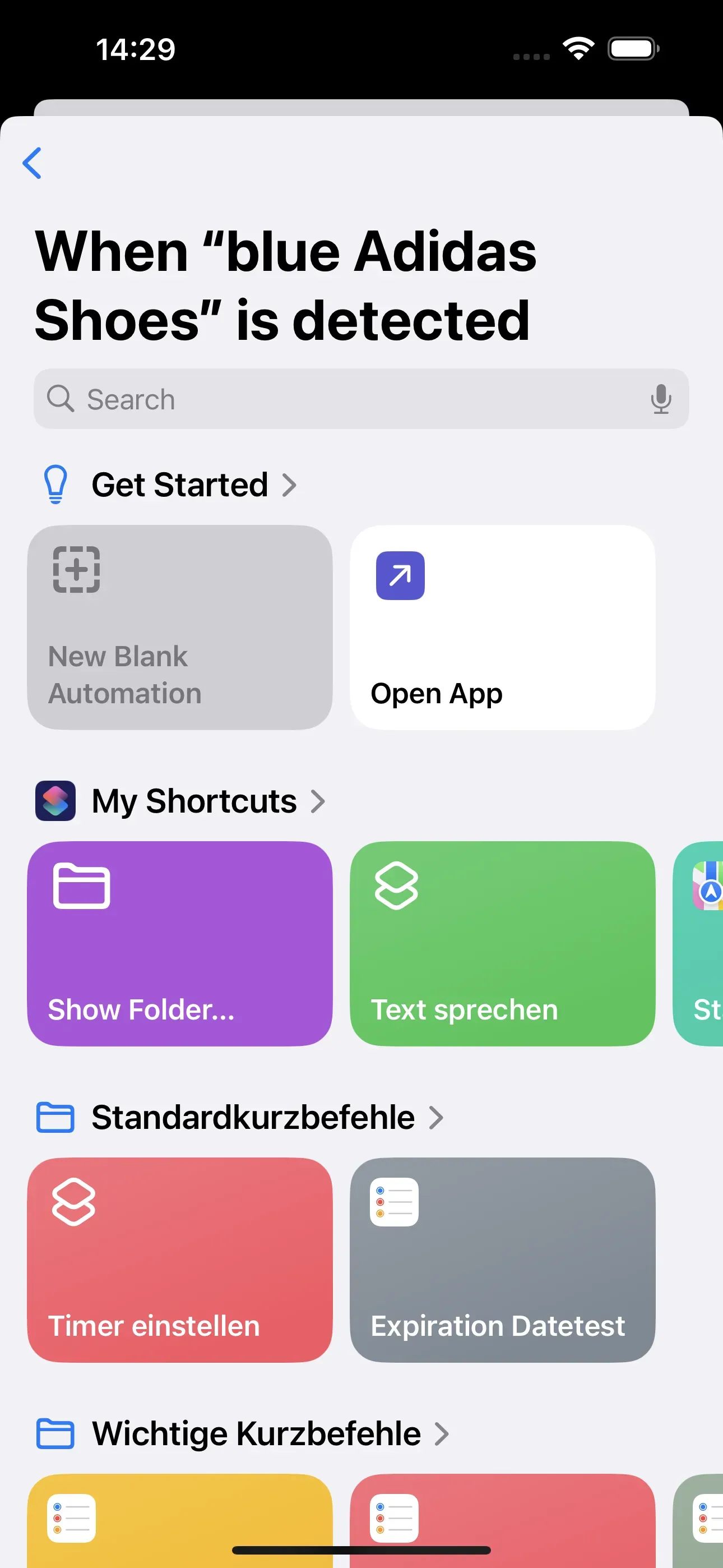Expand the My Shortcuts section

click(319, 801)
